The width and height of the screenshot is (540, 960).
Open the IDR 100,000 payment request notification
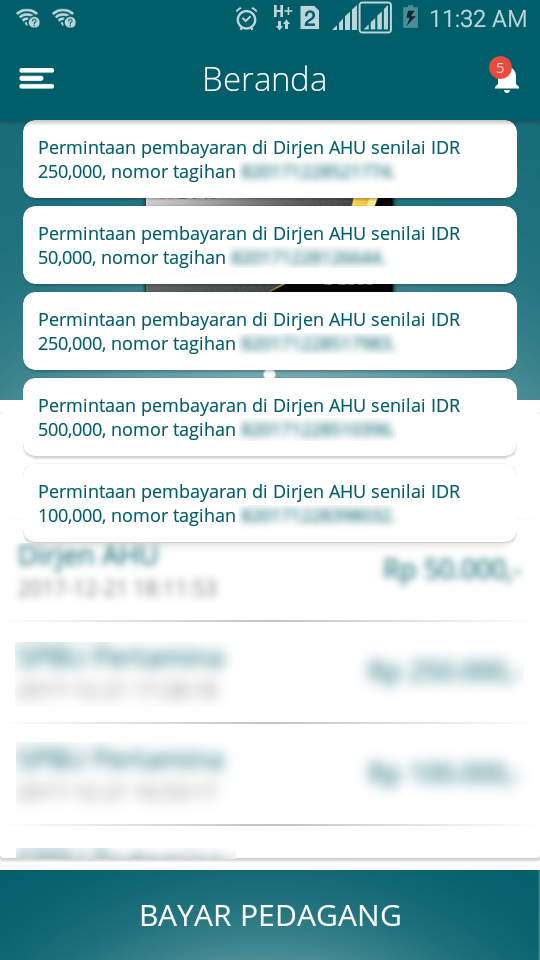(x=270, y=503)
